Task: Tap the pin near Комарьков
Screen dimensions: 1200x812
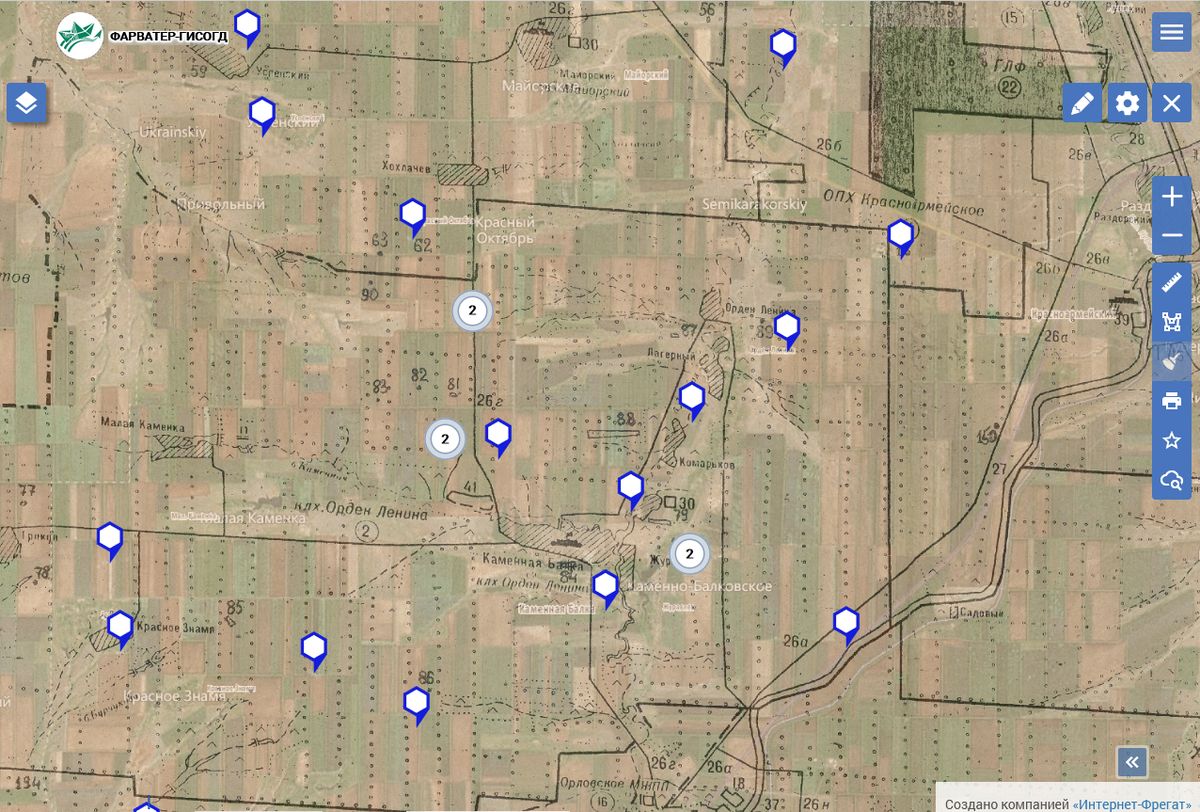Action: click(692, 398)
